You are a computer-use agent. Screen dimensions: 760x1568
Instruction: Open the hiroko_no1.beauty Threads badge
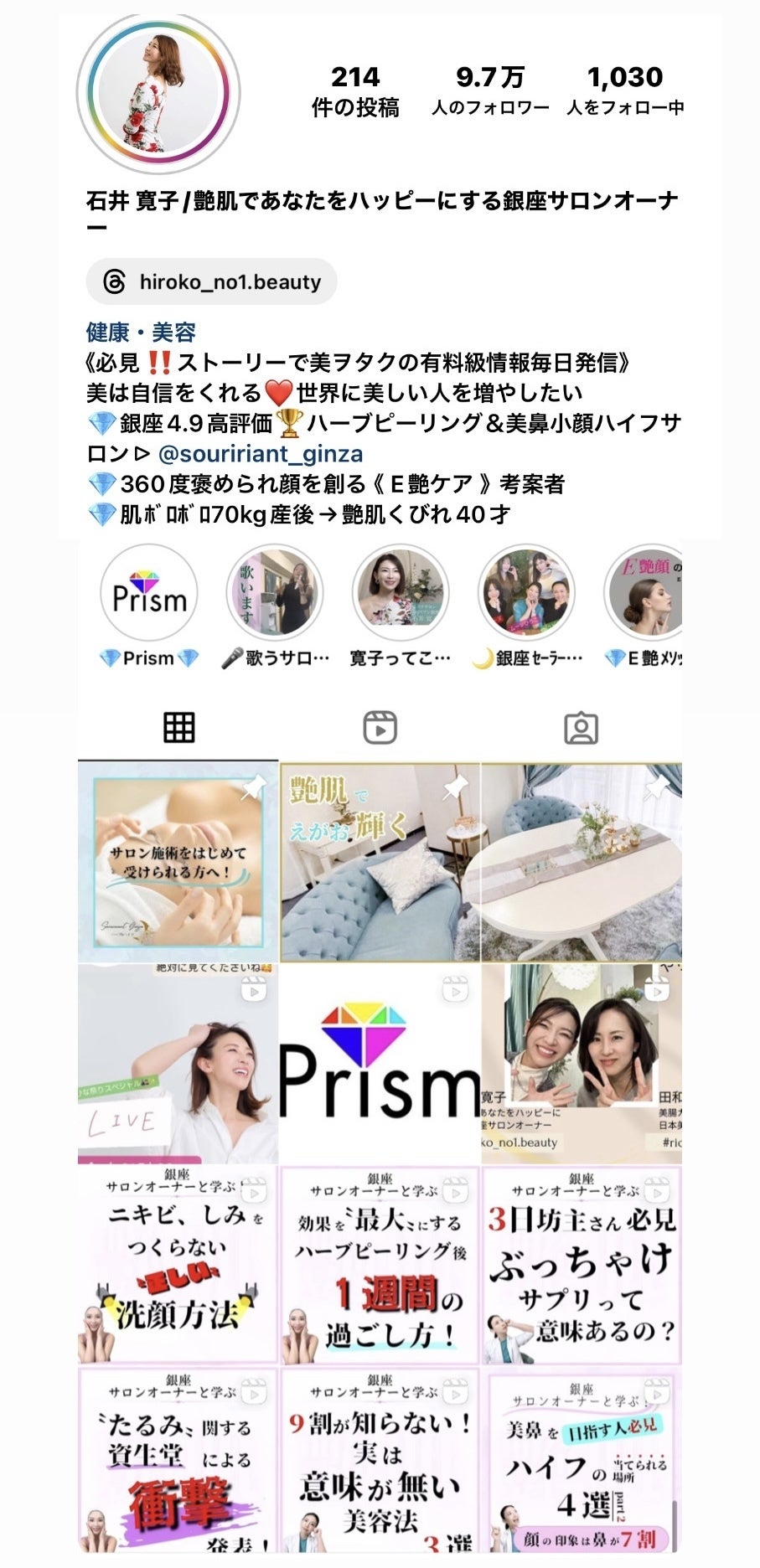point(211,281)
